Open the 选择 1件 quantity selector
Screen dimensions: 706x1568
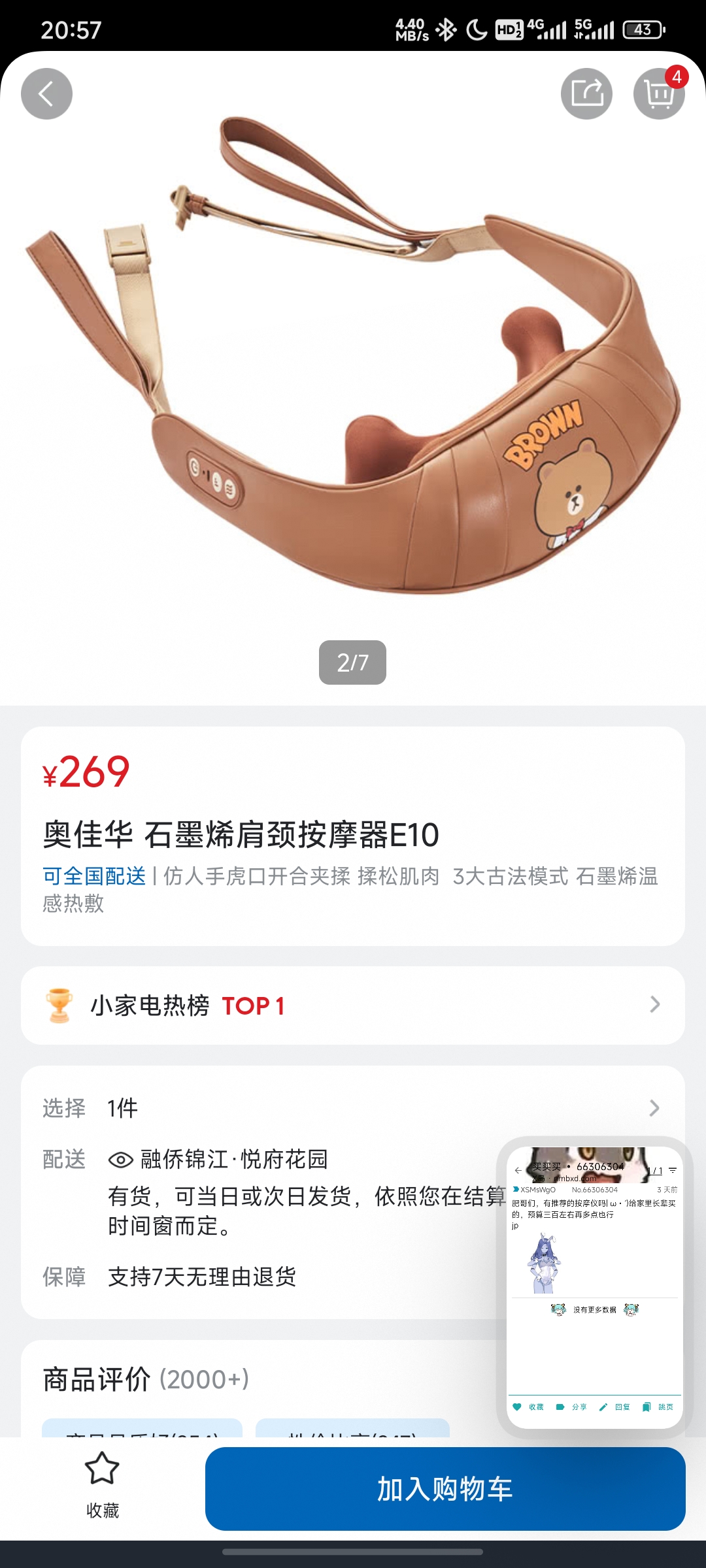click(x=353, y=1108)
